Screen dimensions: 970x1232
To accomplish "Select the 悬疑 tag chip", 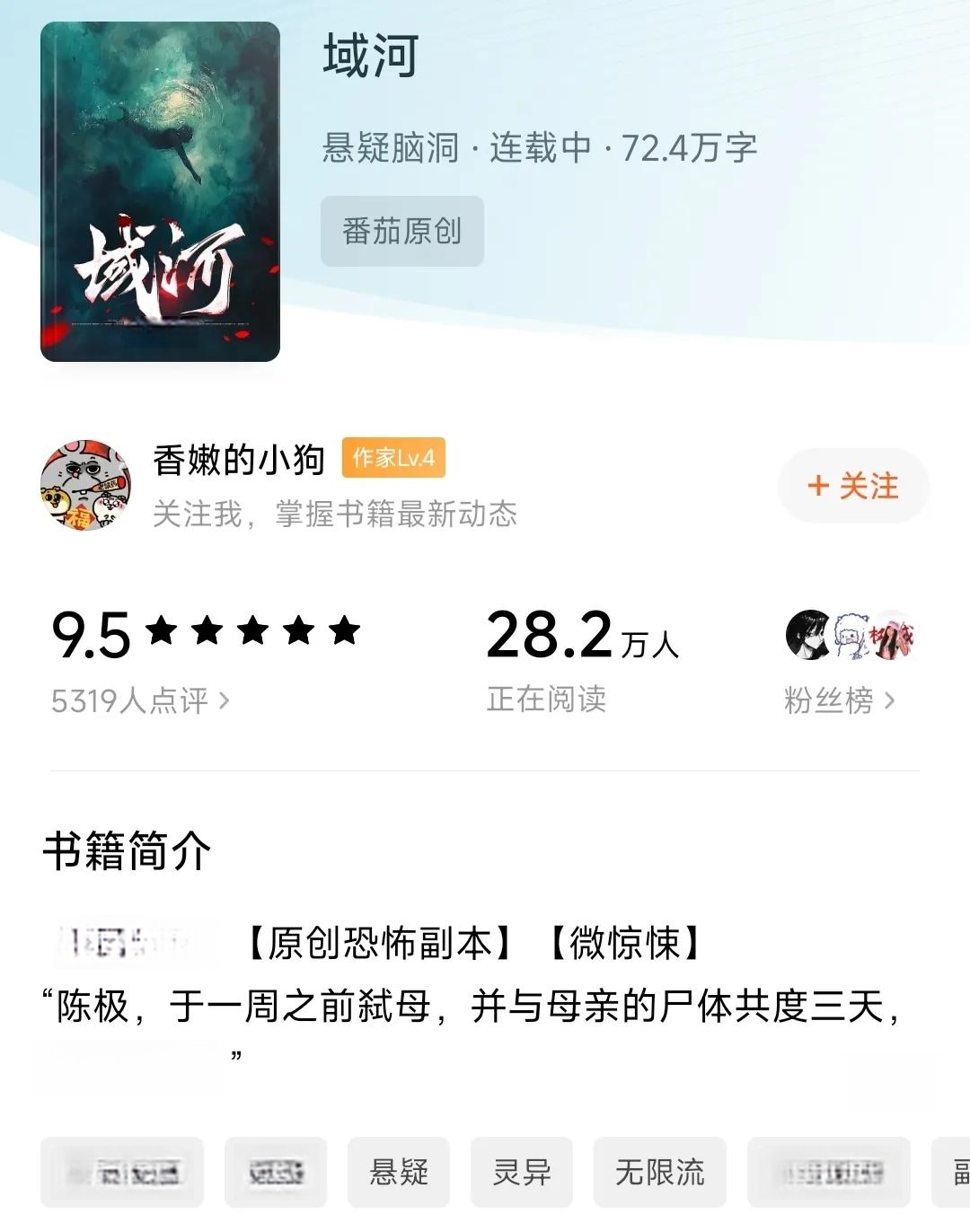I will pos(399,1172).
